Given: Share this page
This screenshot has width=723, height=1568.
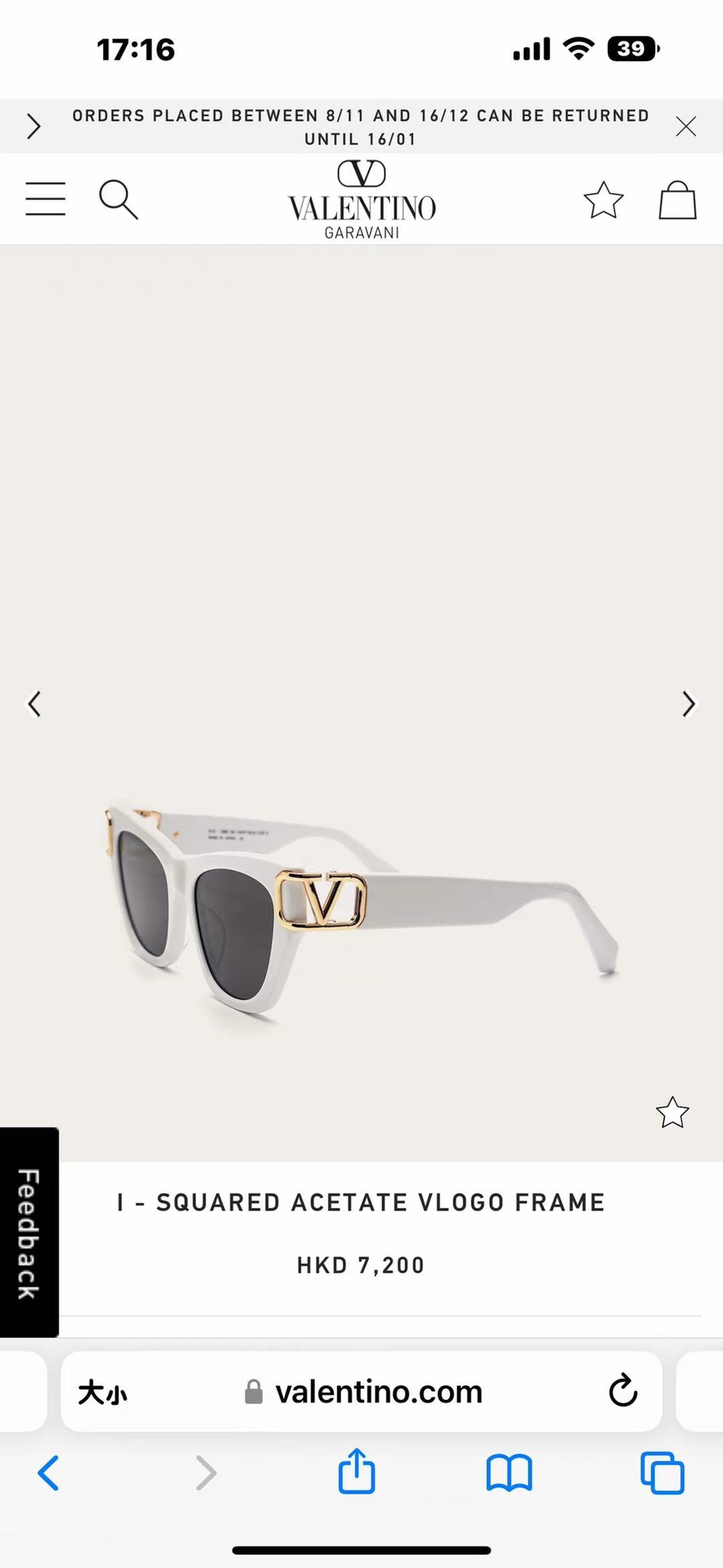Looking at the screenshot, I should [357, 1472].
